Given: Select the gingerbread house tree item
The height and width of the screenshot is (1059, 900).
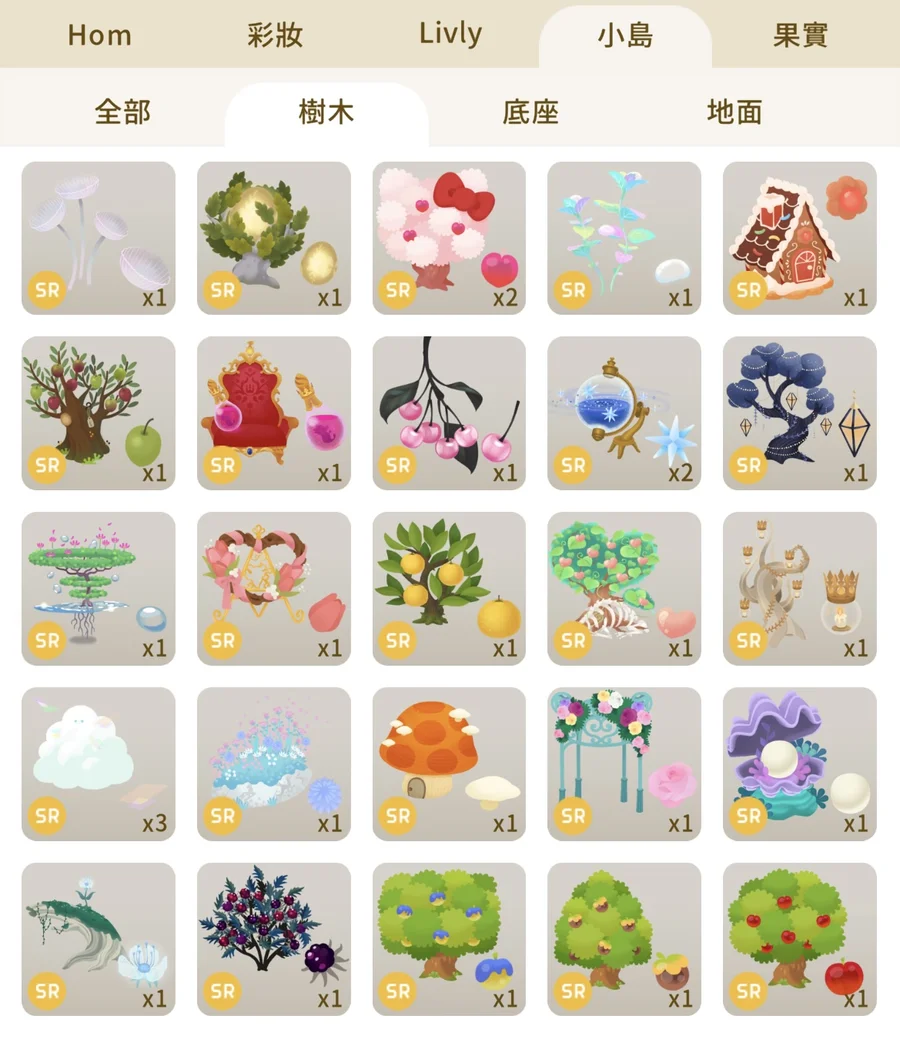Looking at the screenshot, I should [799, 238].
